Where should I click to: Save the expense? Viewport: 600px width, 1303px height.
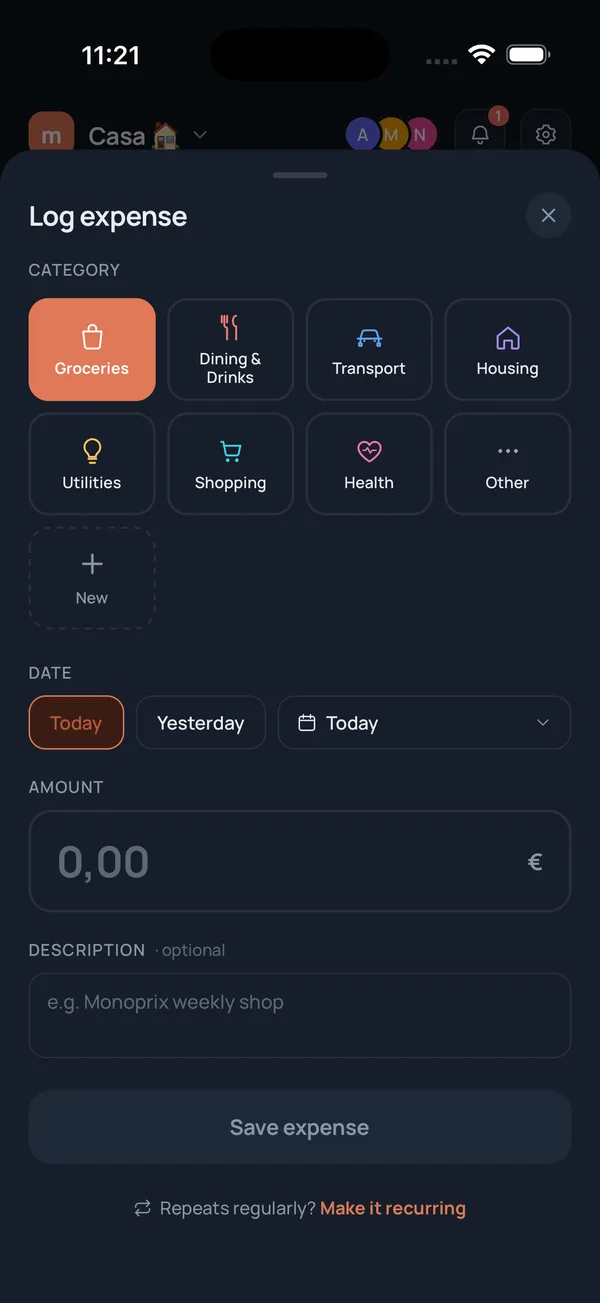tap(300, 1127)
